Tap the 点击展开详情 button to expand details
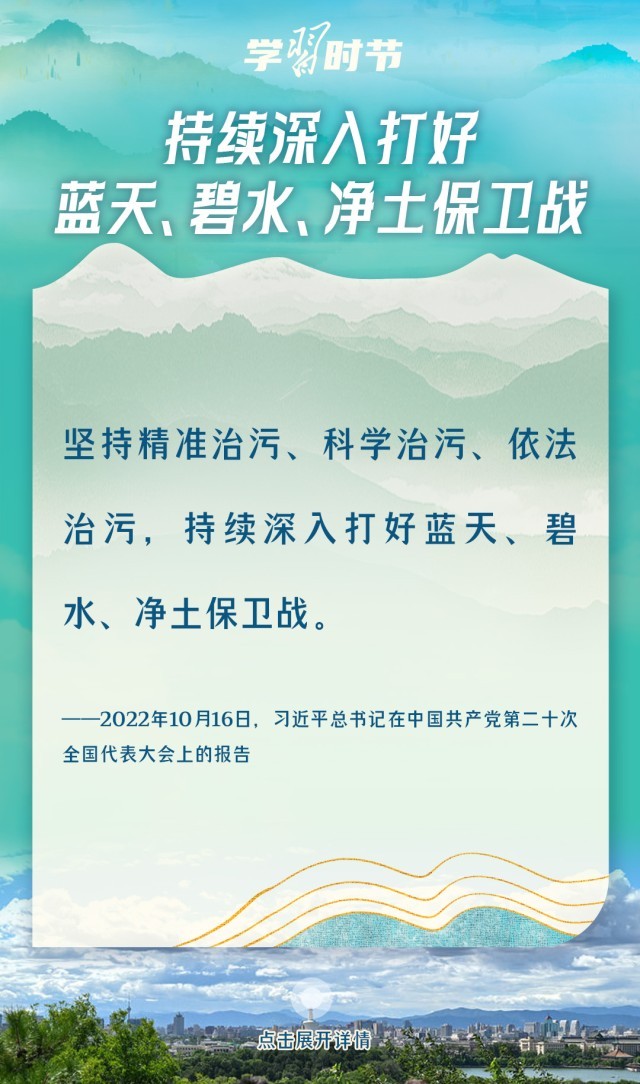 pyautogui.click(x=314, y=1039)
